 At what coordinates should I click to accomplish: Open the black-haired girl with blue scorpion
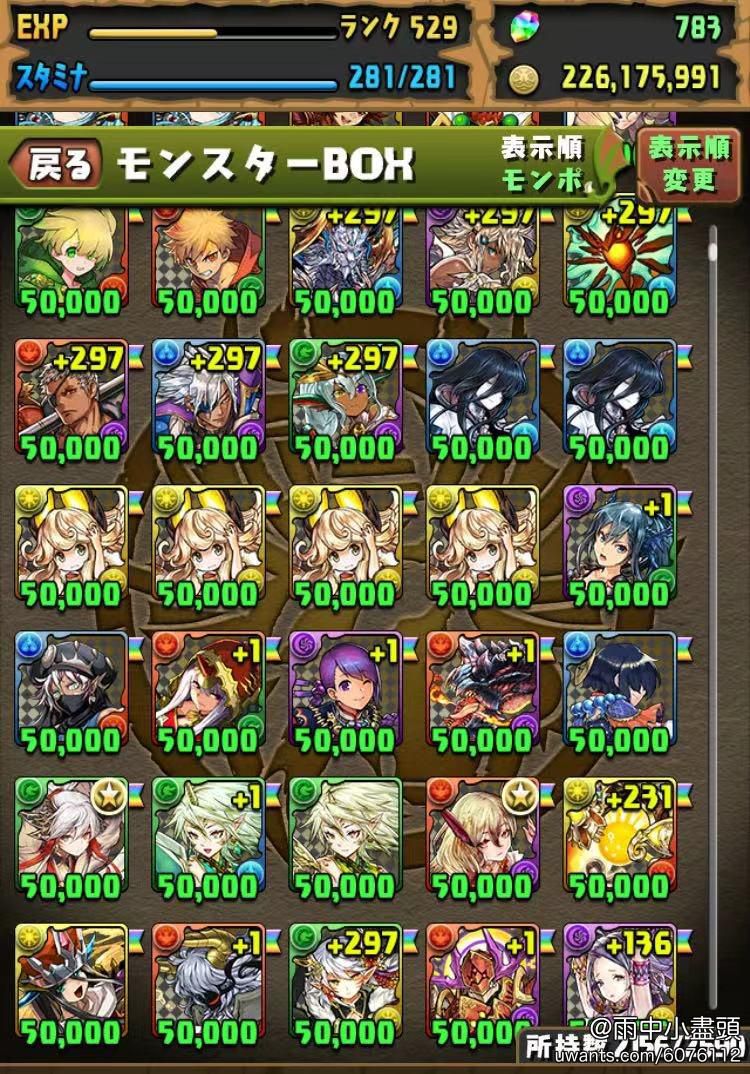[x=619, y=690]
